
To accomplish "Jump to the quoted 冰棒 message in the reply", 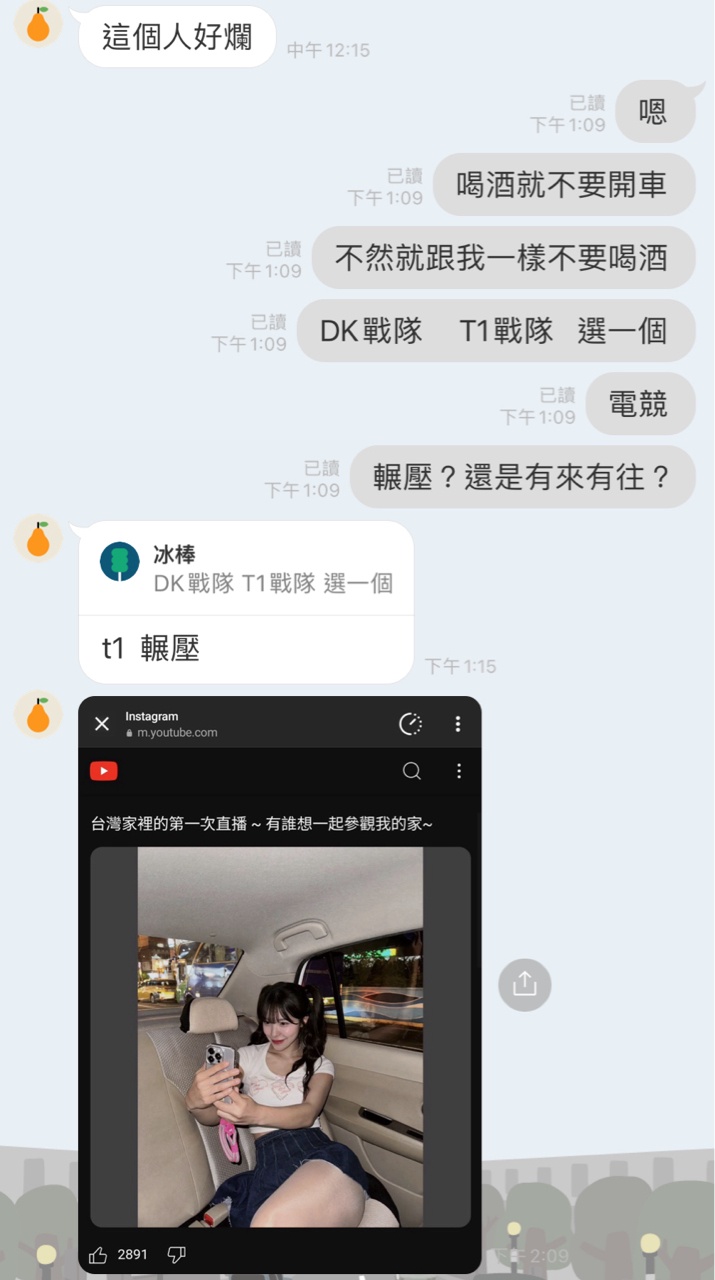I will click(x=246, y=569).
